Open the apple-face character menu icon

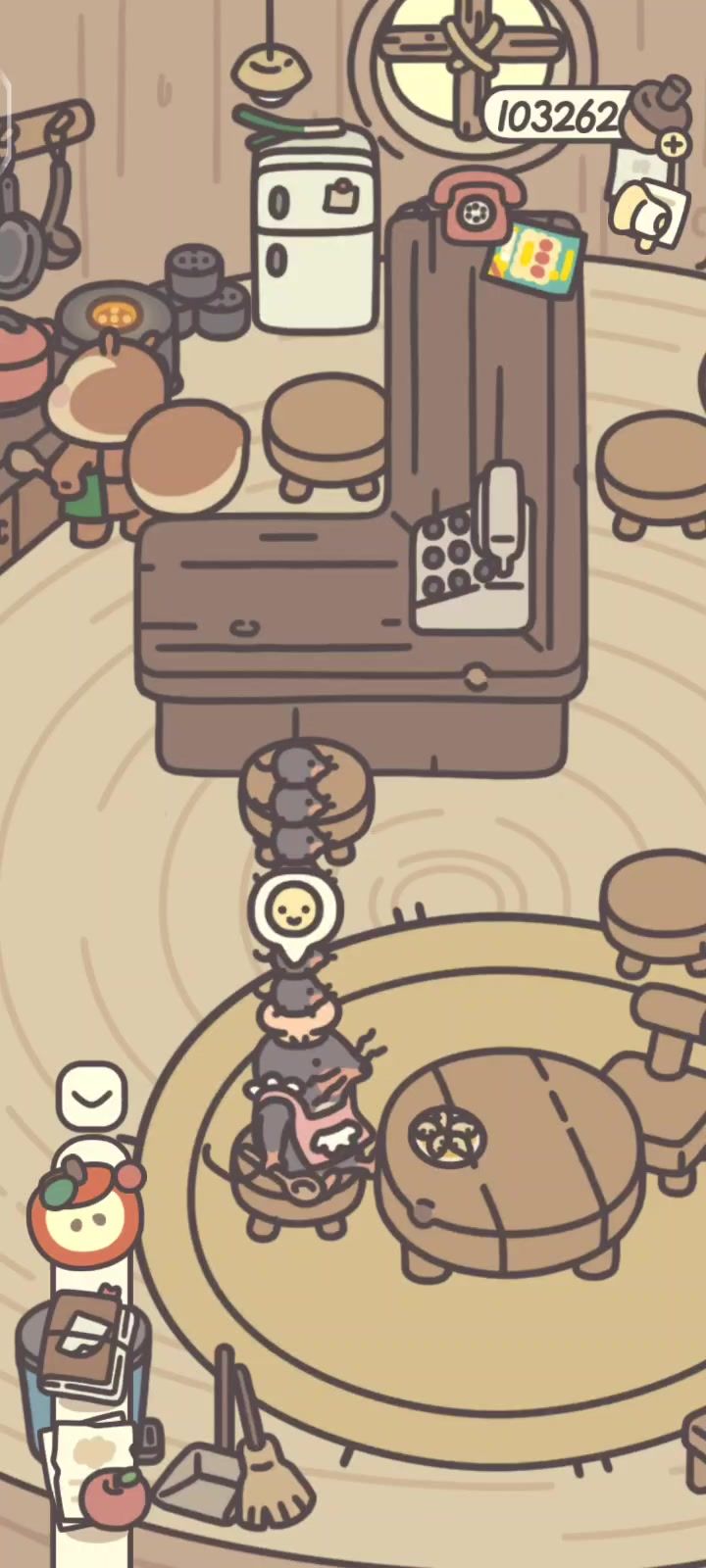(86, 1212)
